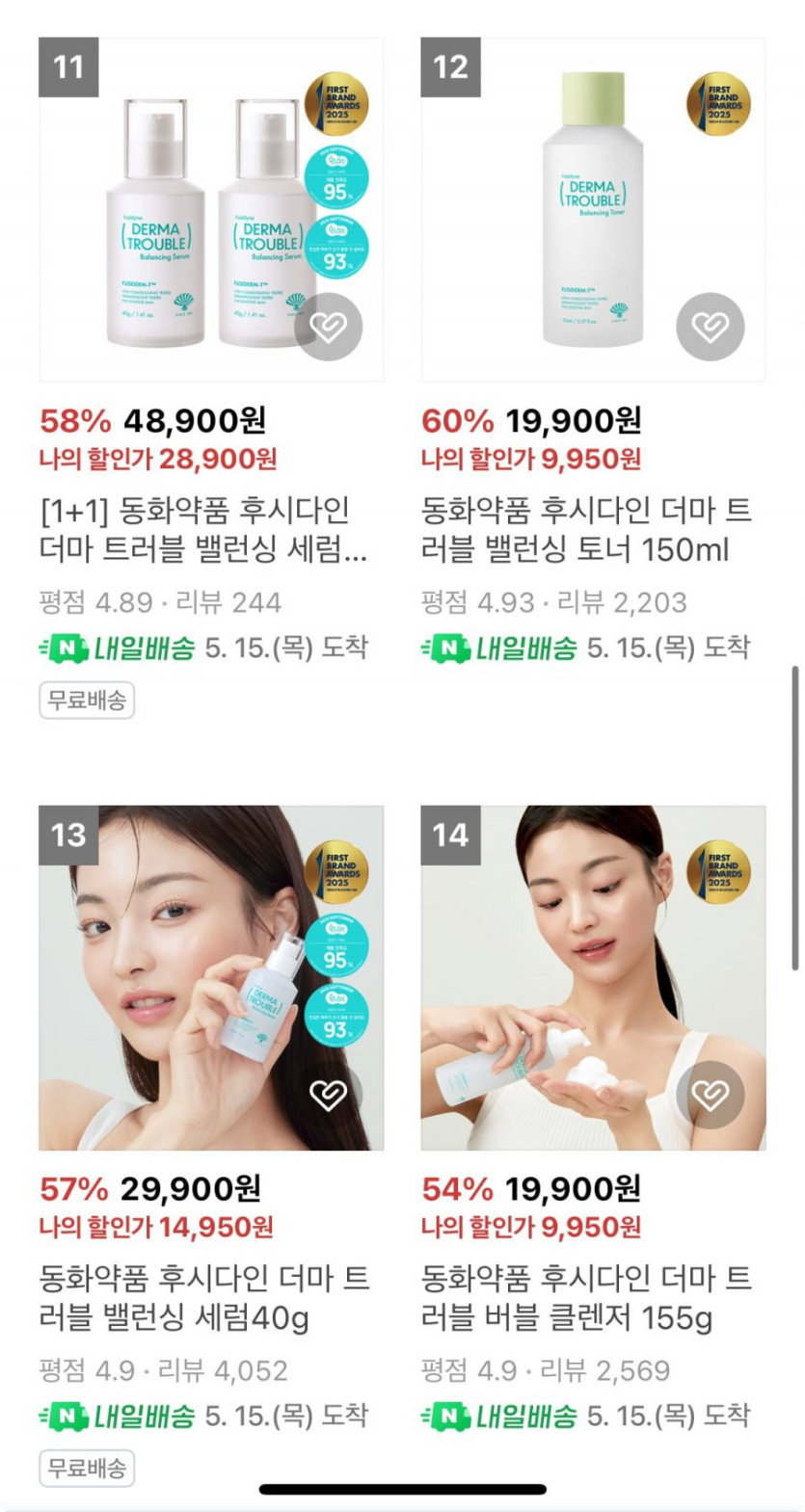Image resolution: width=805 pixels, height=1512 pixels.
Task: Open 버블 클렌저 155g product title
Action: 585,1297
